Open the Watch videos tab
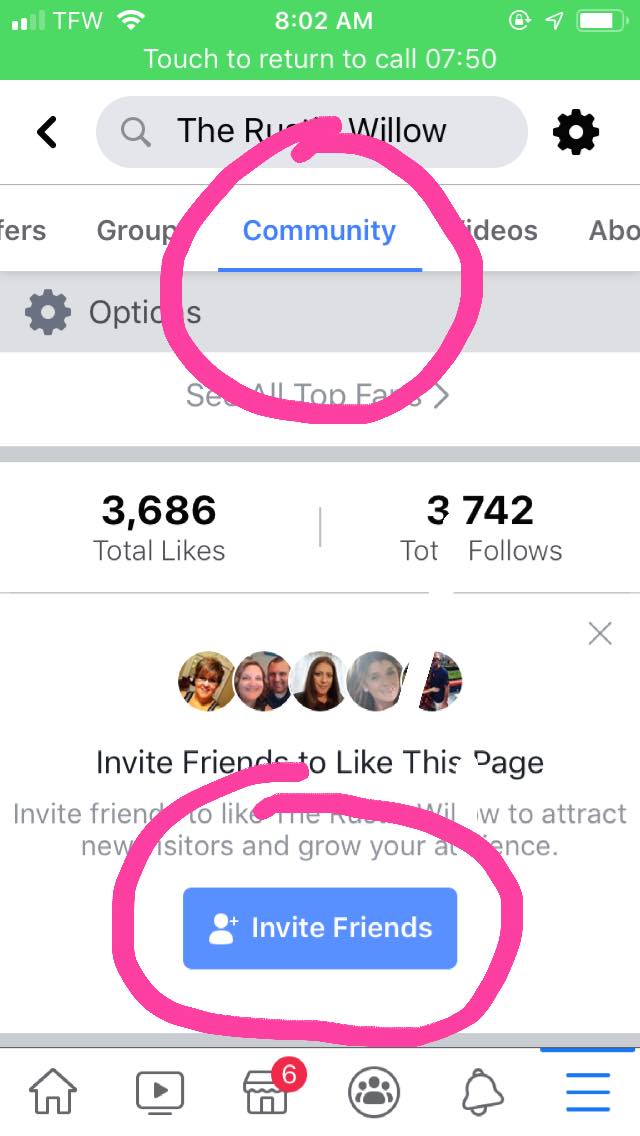This screenshot has width=640, height=1136. pos(160,1090)
